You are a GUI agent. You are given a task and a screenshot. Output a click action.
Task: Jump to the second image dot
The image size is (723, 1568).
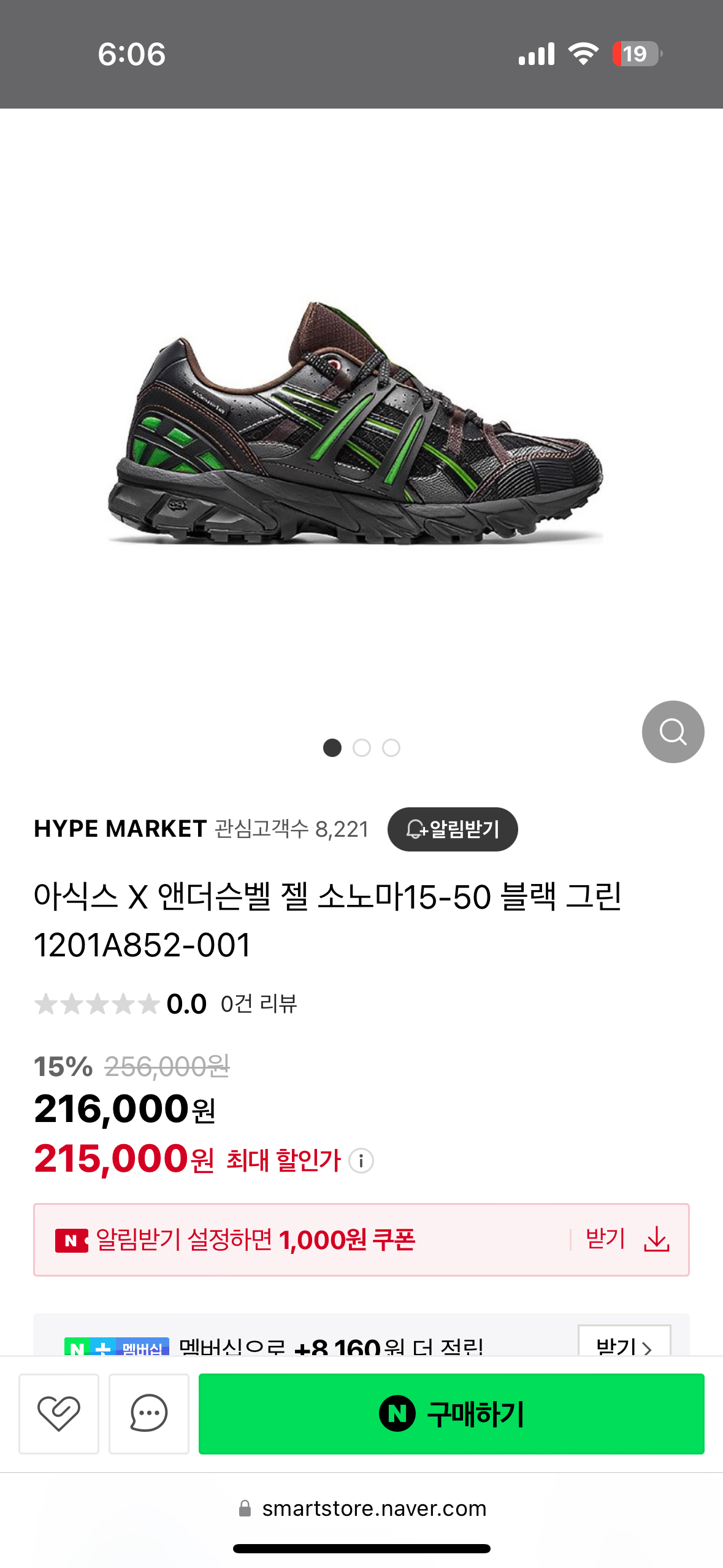point(362,748)
